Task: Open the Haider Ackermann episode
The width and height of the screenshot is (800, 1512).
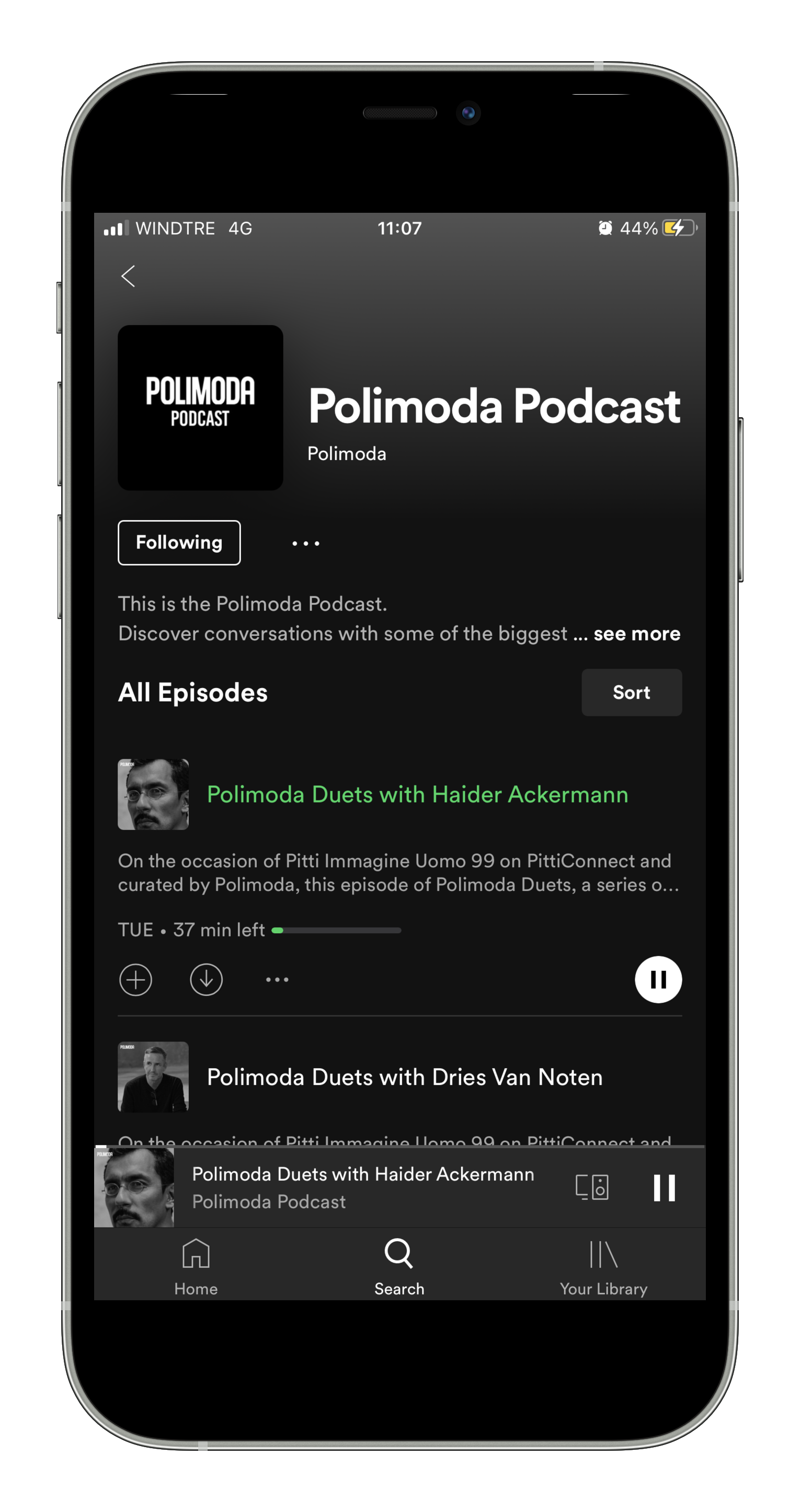Action: click(x=417, y=794)
